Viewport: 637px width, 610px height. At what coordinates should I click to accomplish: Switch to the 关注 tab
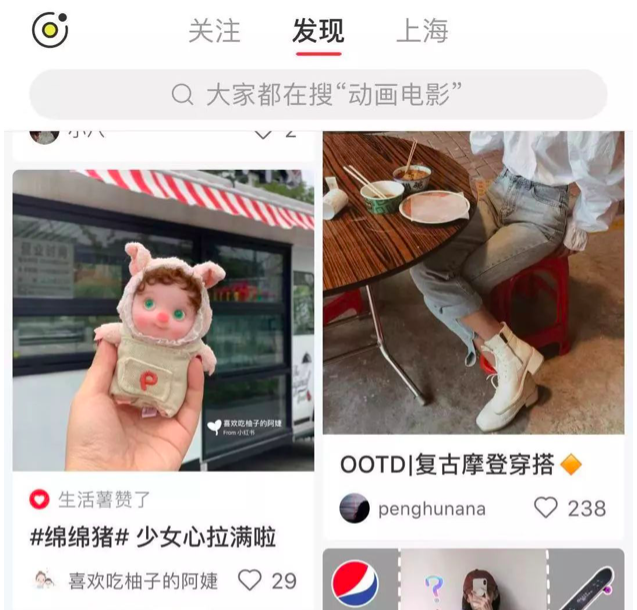pos(214,31)
